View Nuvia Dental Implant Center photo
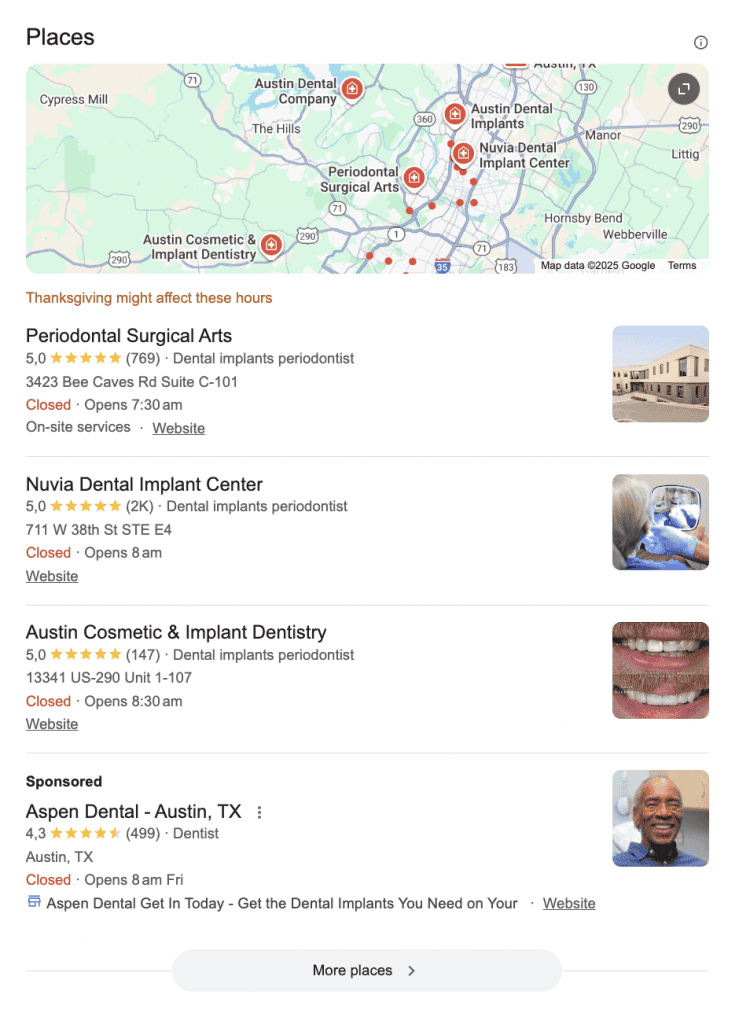 660,522
